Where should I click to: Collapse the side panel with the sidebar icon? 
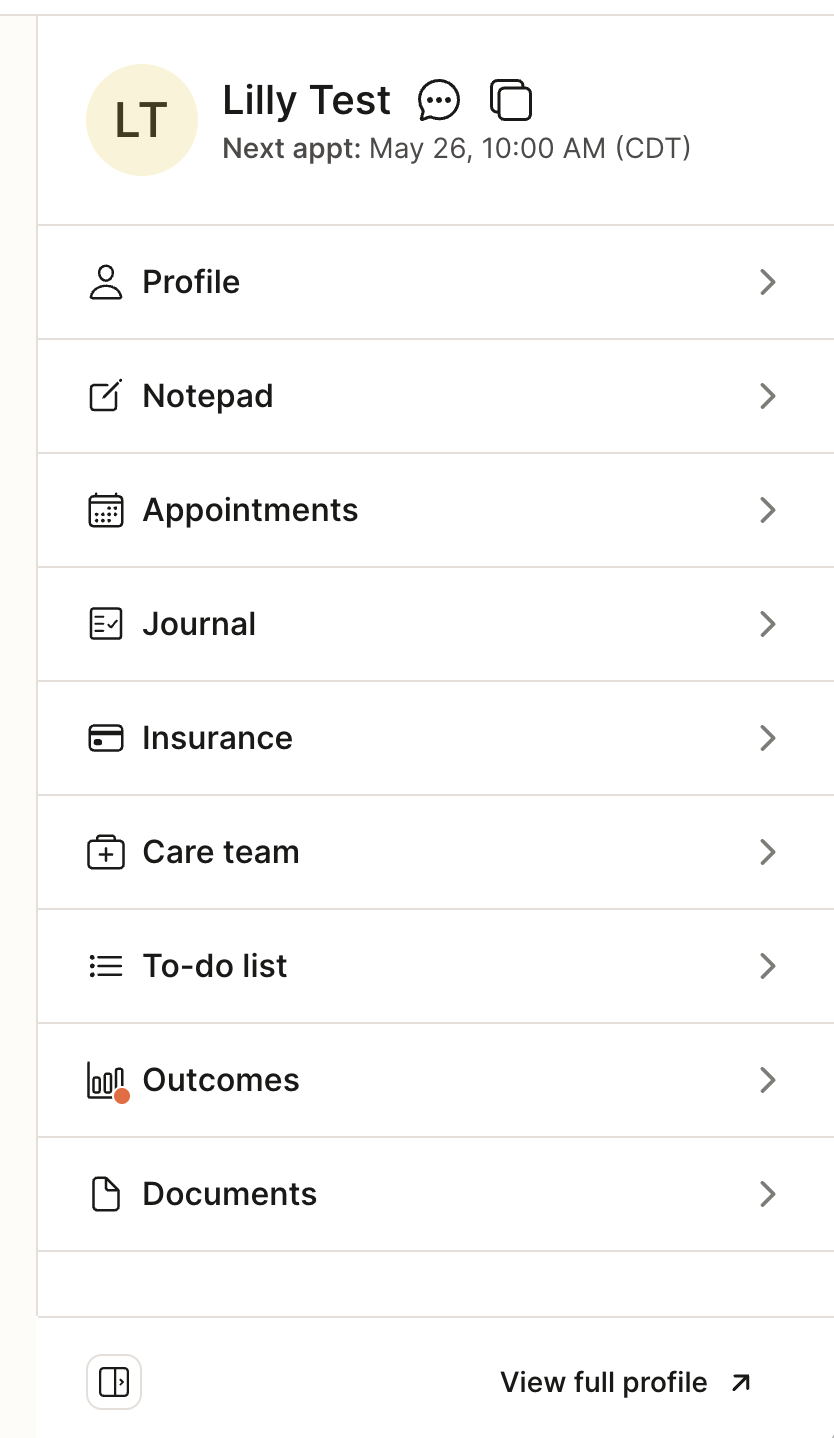114,1382
